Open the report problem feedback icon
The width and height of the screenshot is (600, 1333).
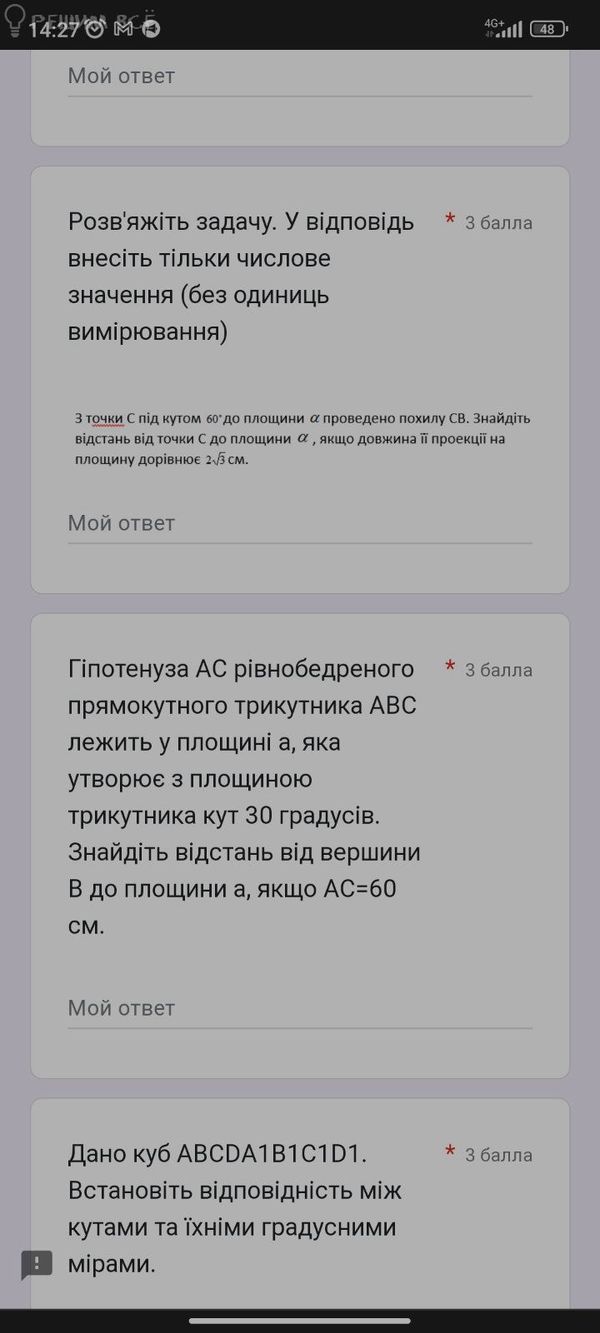pyautogui.click(x=37, y=1264)
